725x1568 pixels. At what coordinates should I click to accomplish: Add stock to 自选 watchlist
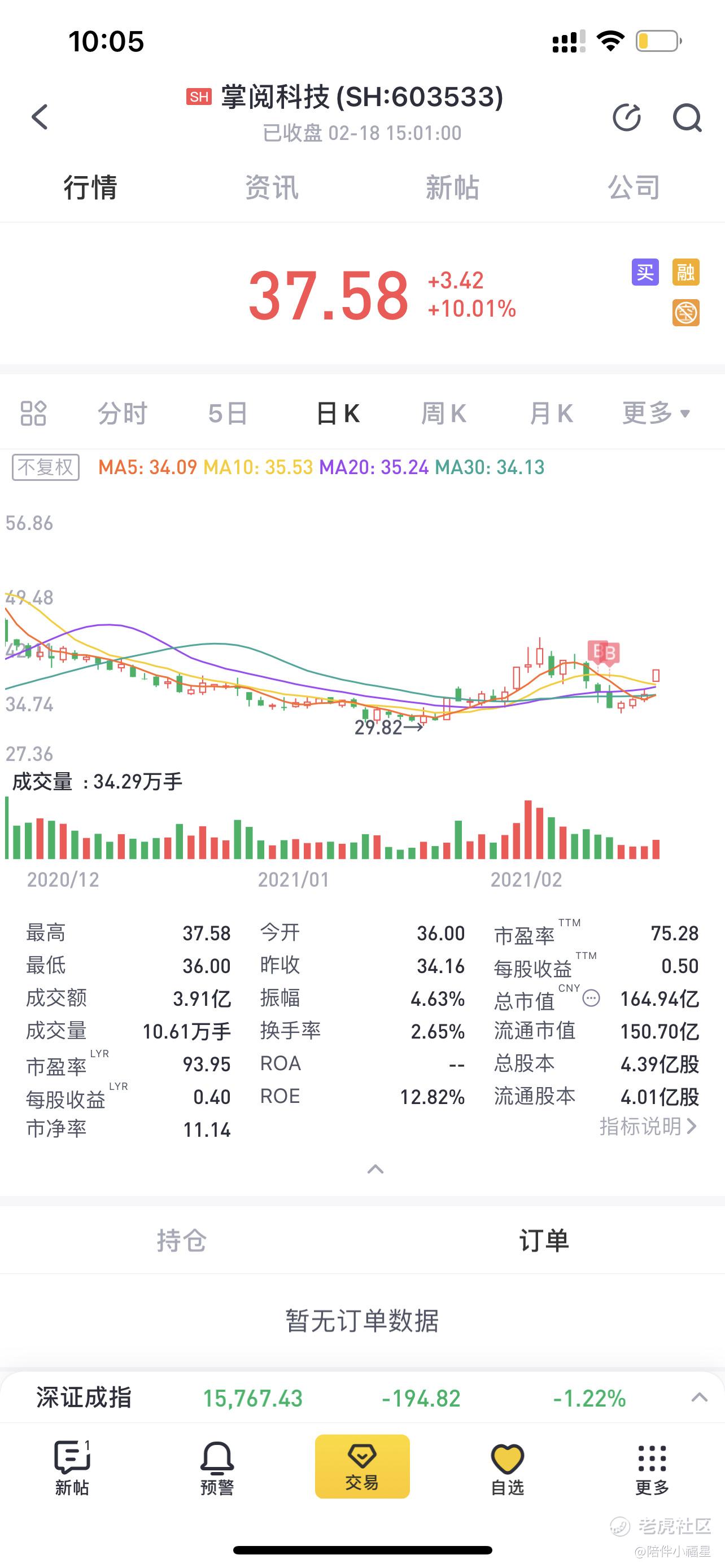[x=507, y=1468]
